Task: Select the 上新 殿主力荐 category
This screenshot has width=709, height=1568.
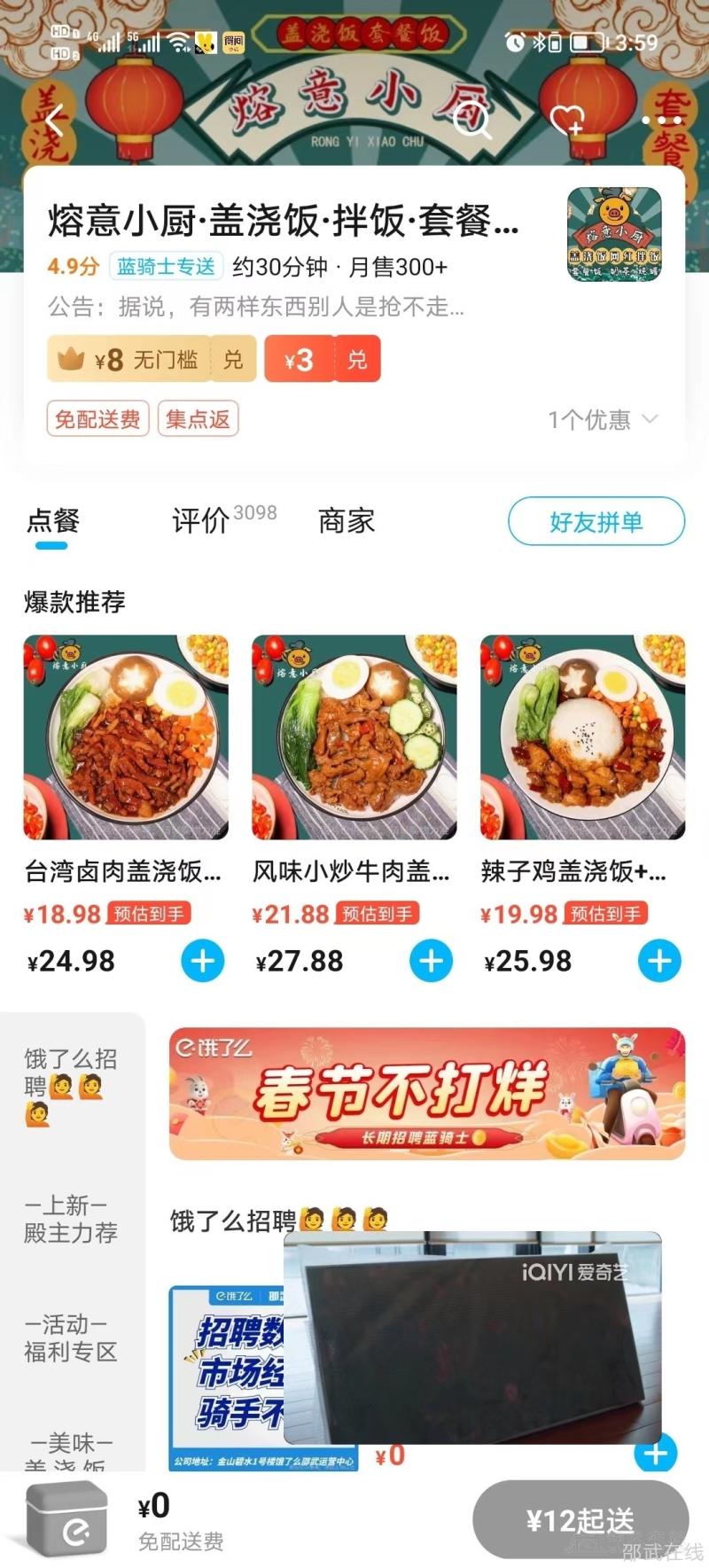Action: point(70,1219)
